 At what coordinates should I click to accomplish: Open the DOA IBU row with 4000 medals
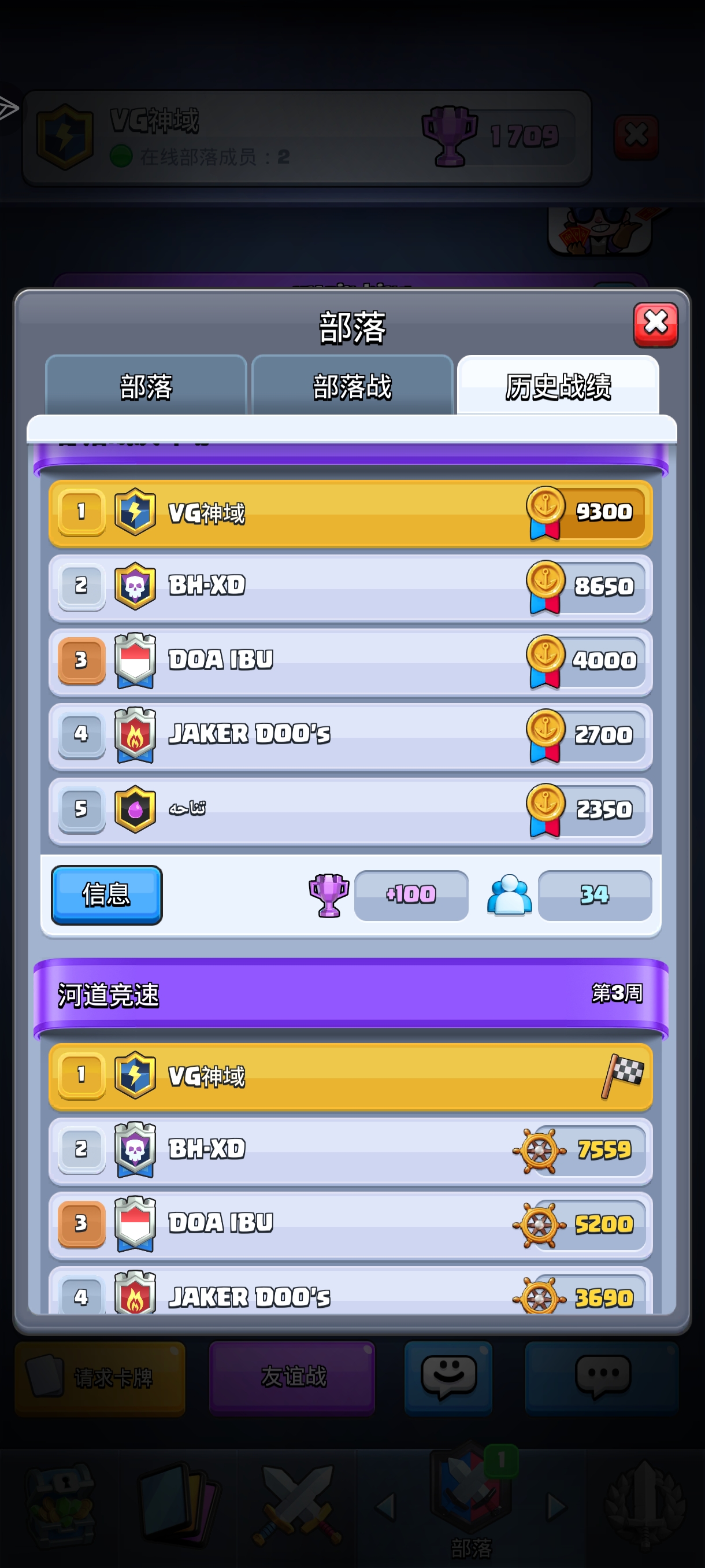tap(350, 661)
